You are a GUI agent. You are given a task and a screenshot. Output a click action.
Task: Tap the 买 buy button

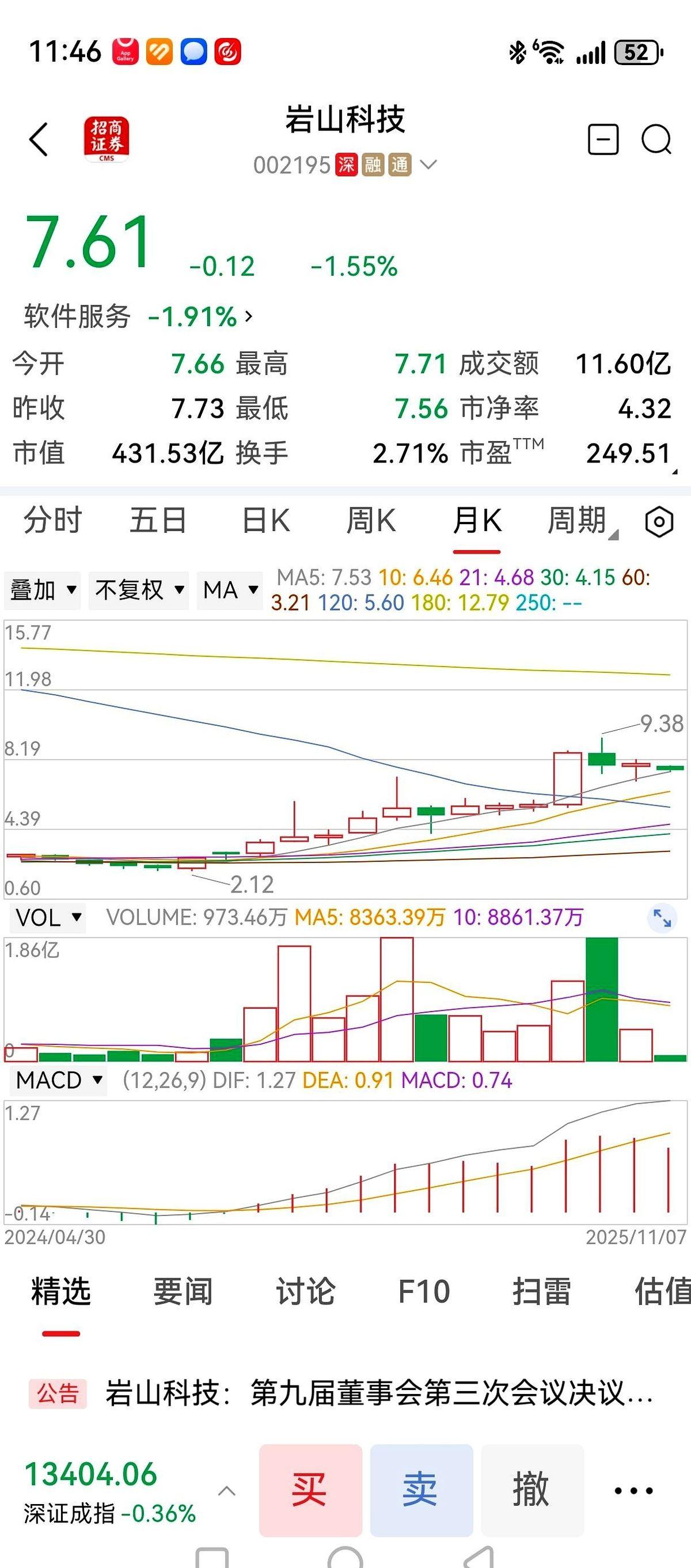point(310,1490)
